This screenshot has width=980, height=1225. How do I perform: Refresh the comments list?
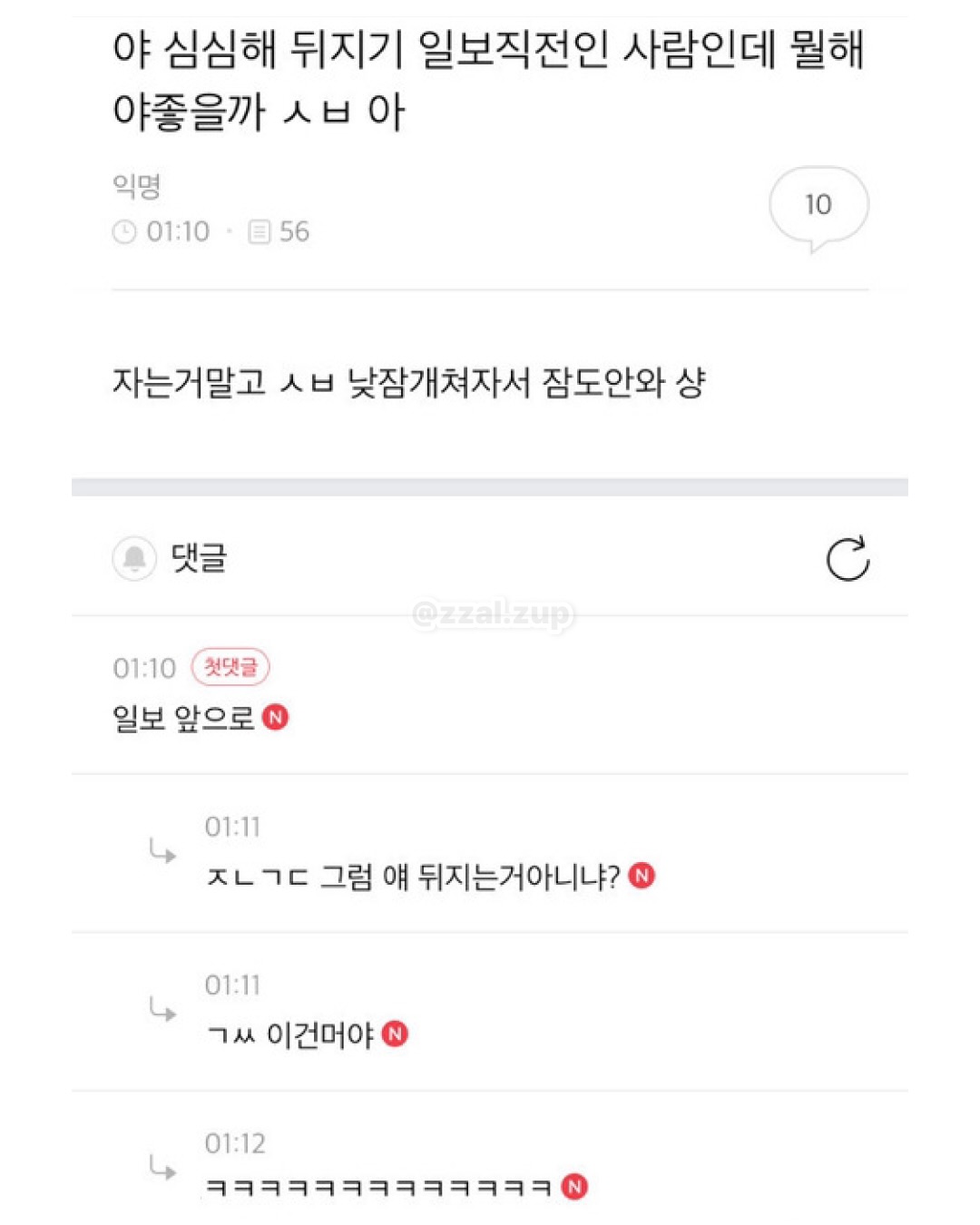click(848, 558)
